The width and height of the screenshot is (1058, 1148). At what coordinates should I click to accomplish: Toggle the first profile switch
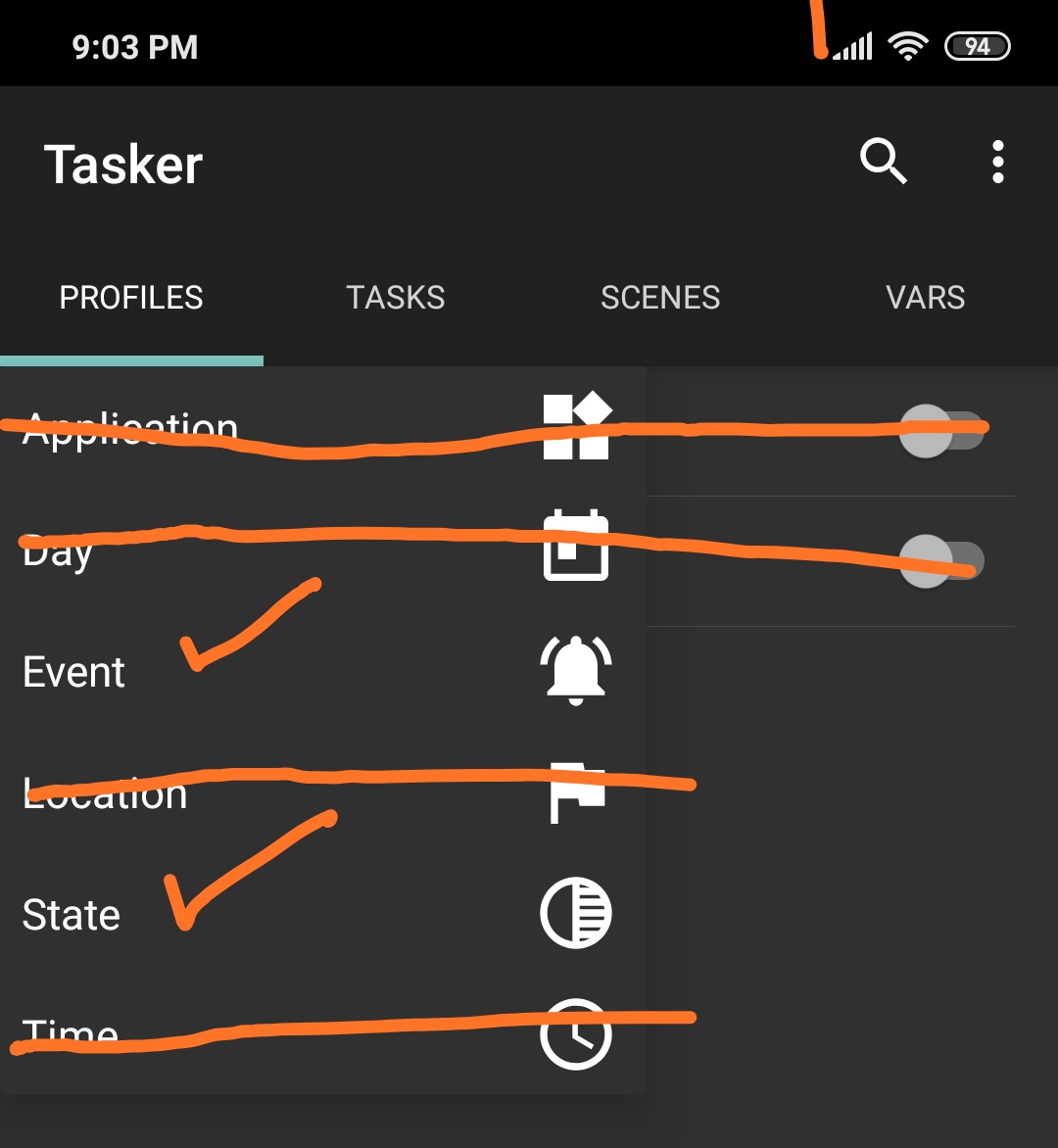[x=940, y=431]
